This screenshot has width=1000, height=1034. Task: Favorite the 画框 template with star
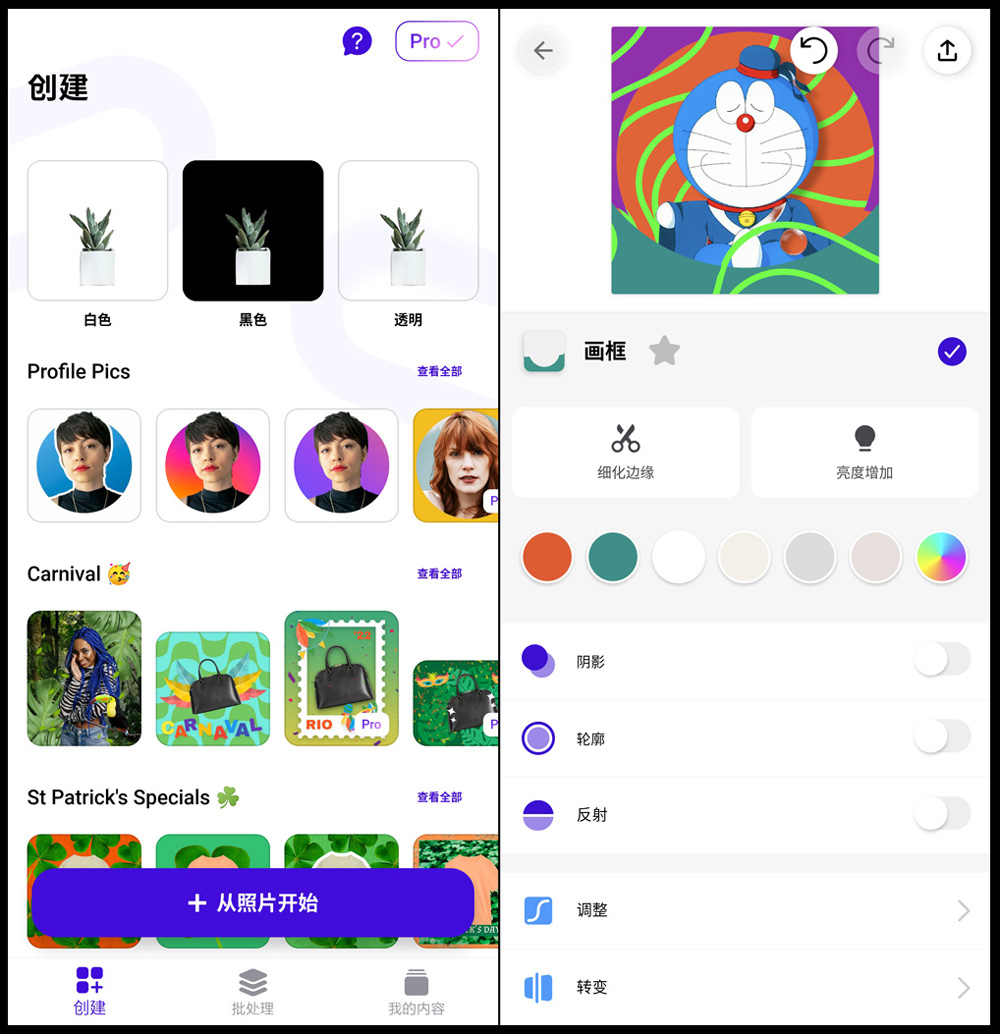pyautogui.click(x=664, y=351)
